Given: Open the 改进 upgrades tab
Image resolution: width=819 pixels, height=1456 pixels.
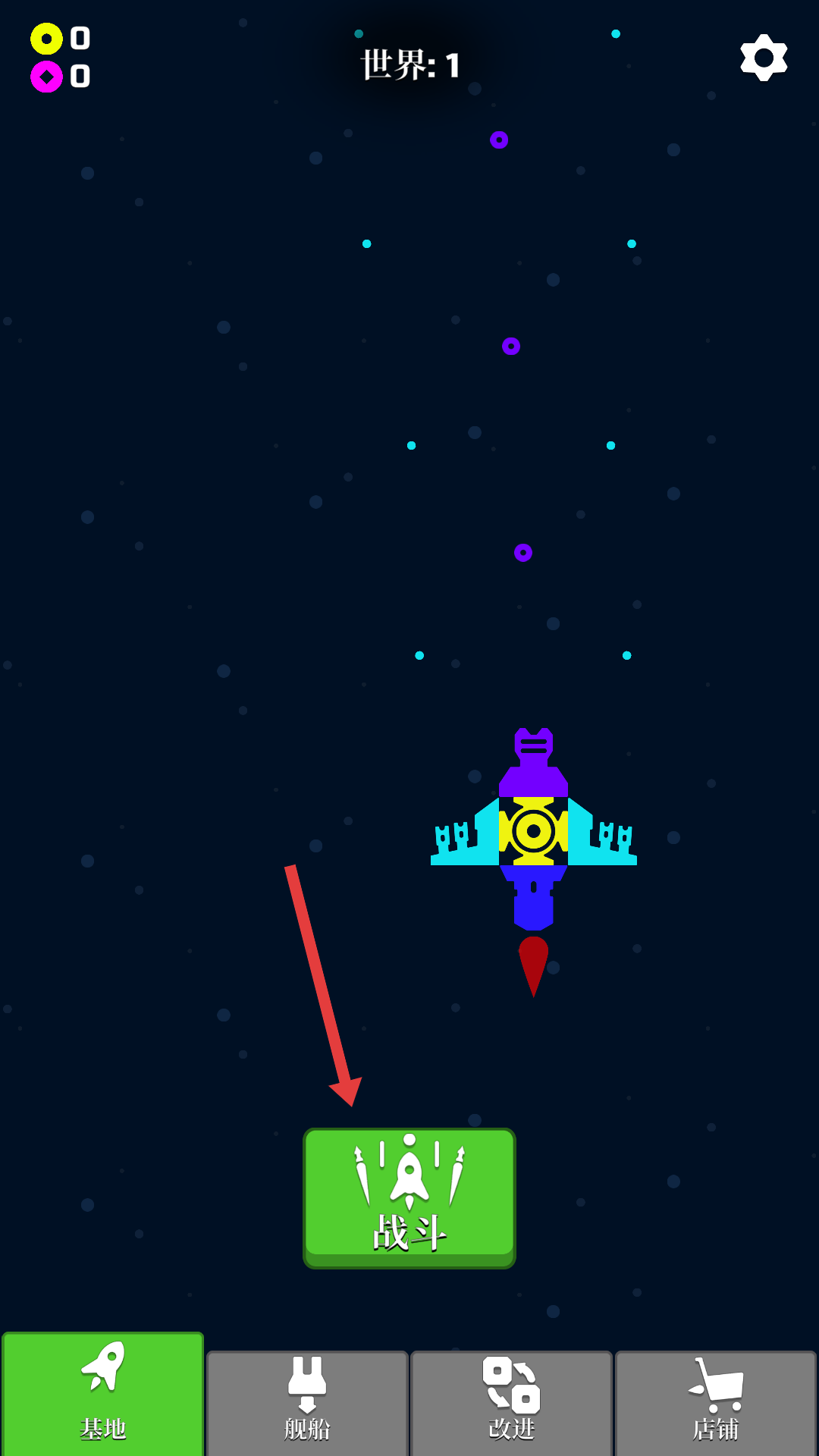Looking at the screenshot, I should click(512, 1403).
